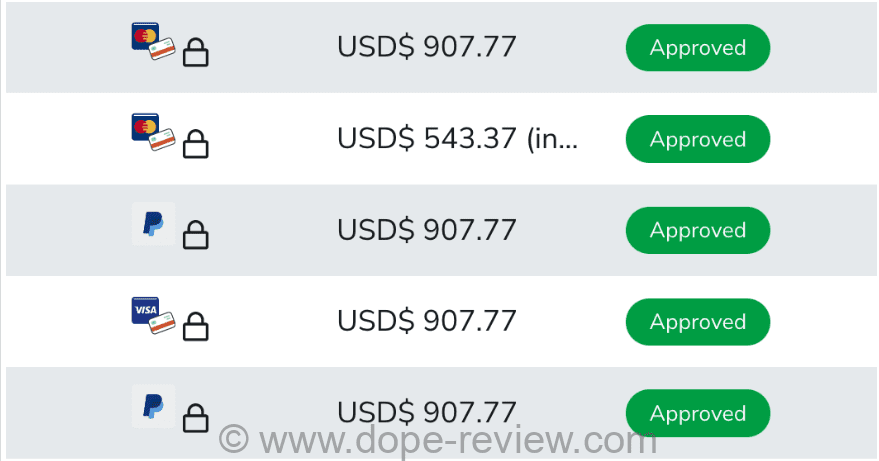
Task: Open the USD$ 543.37 transaction row
Action: [x=457, y=140]
